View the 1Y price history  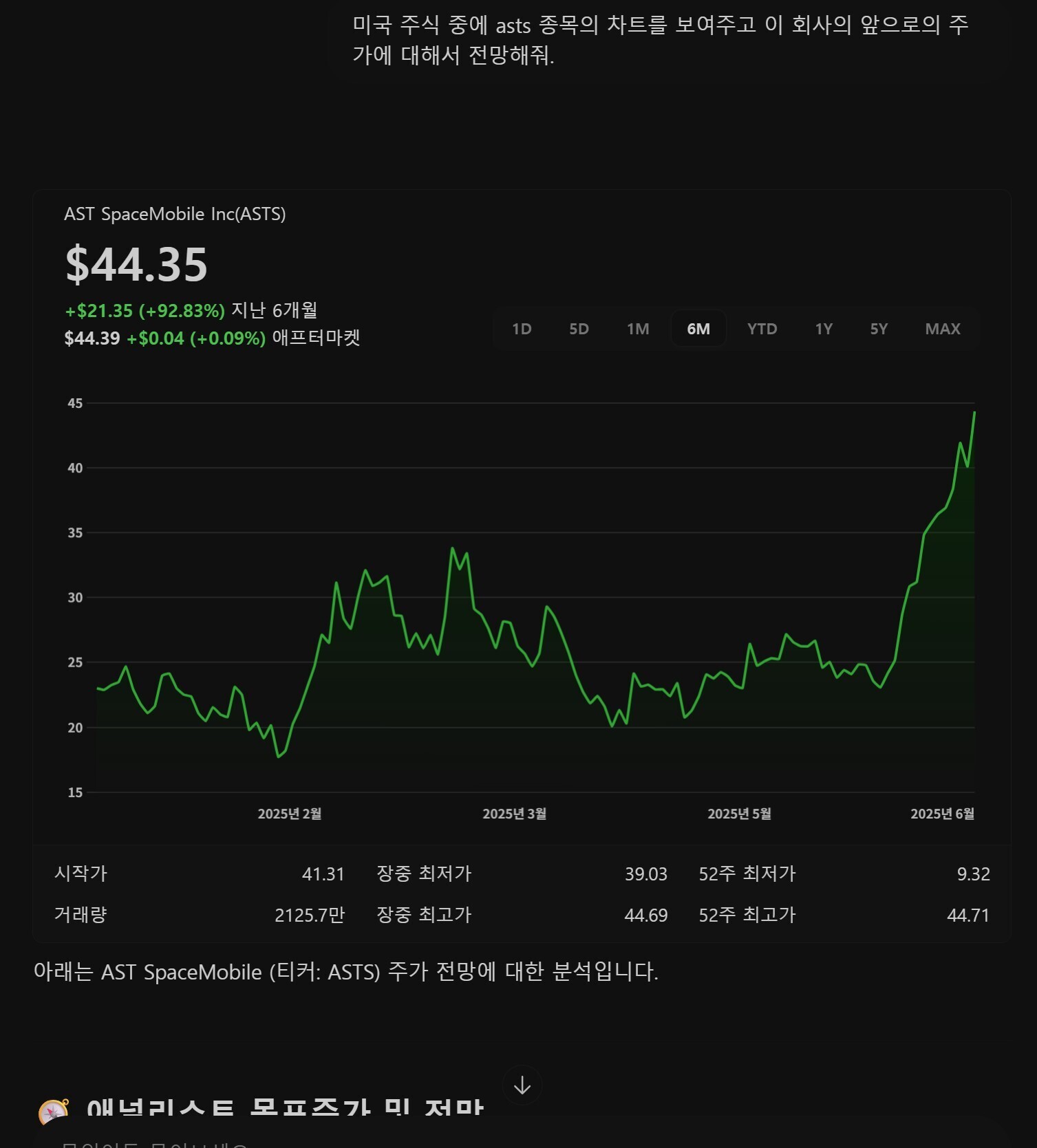[823, 329]
